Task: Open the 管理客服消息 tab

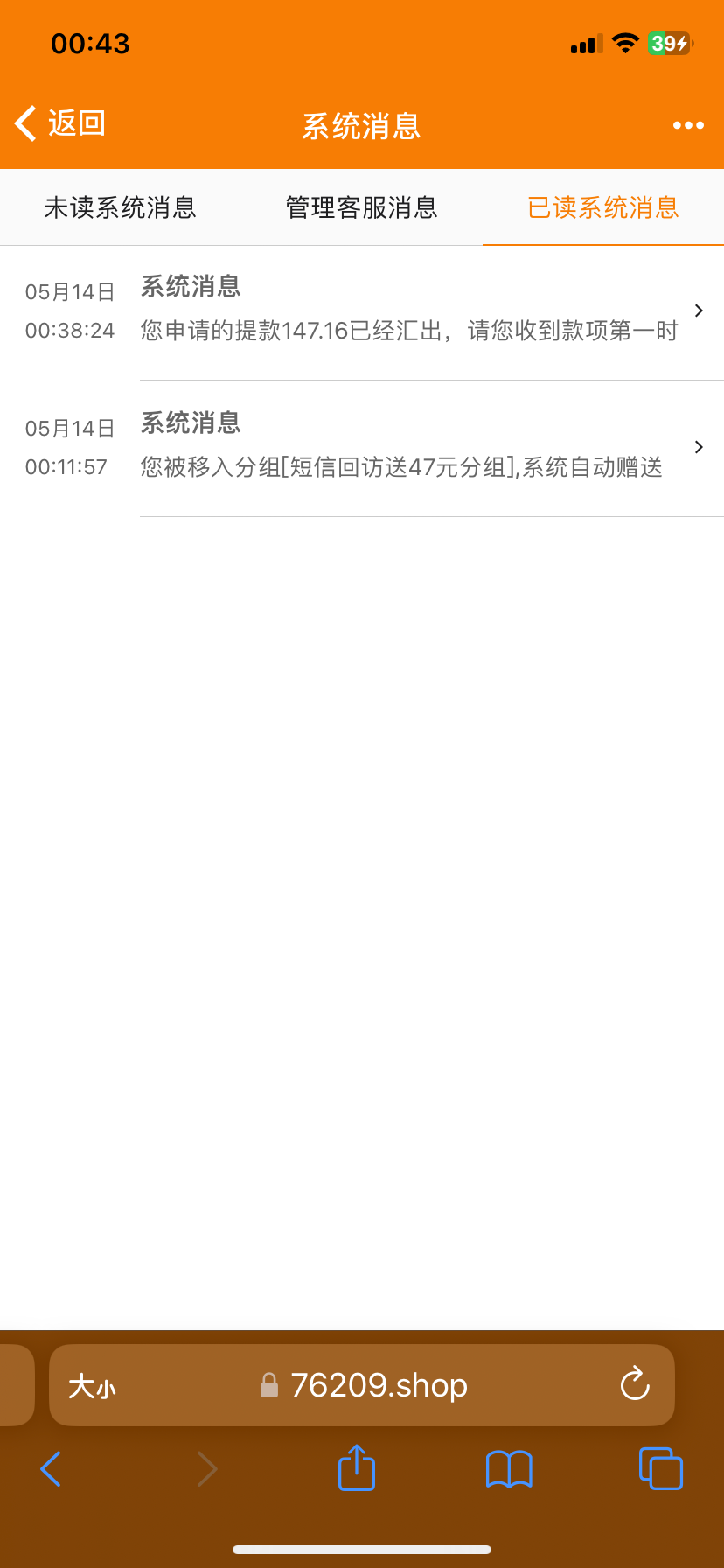Action: [360, 207]
